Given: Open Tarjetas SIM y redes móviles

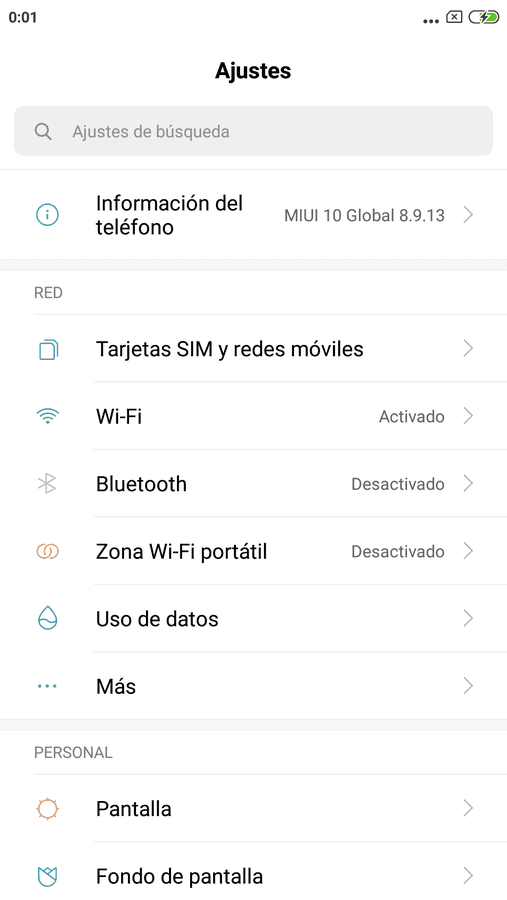Looking at the screenshot, I should (x=253, y=348).
